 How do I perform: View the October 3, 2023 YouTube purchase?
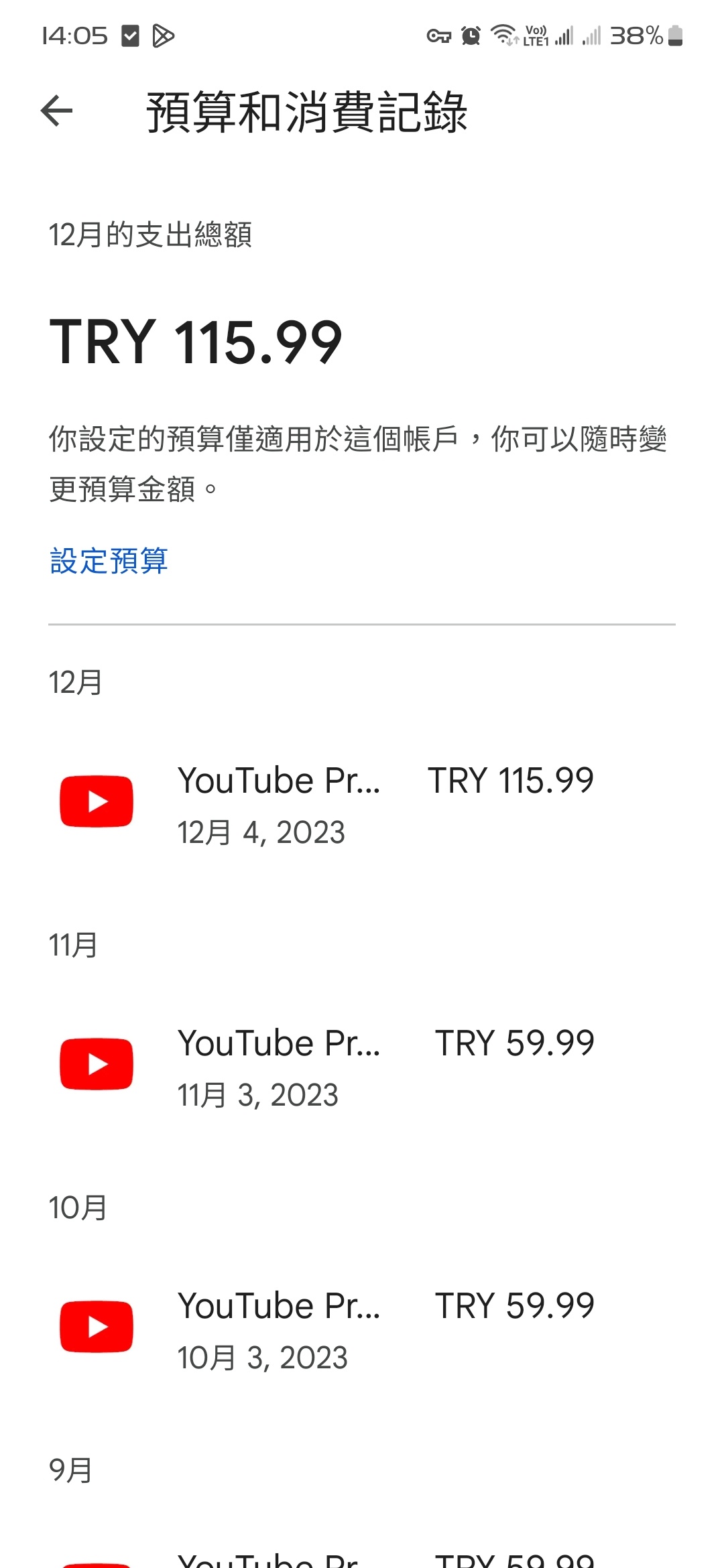pos(362,1329)
